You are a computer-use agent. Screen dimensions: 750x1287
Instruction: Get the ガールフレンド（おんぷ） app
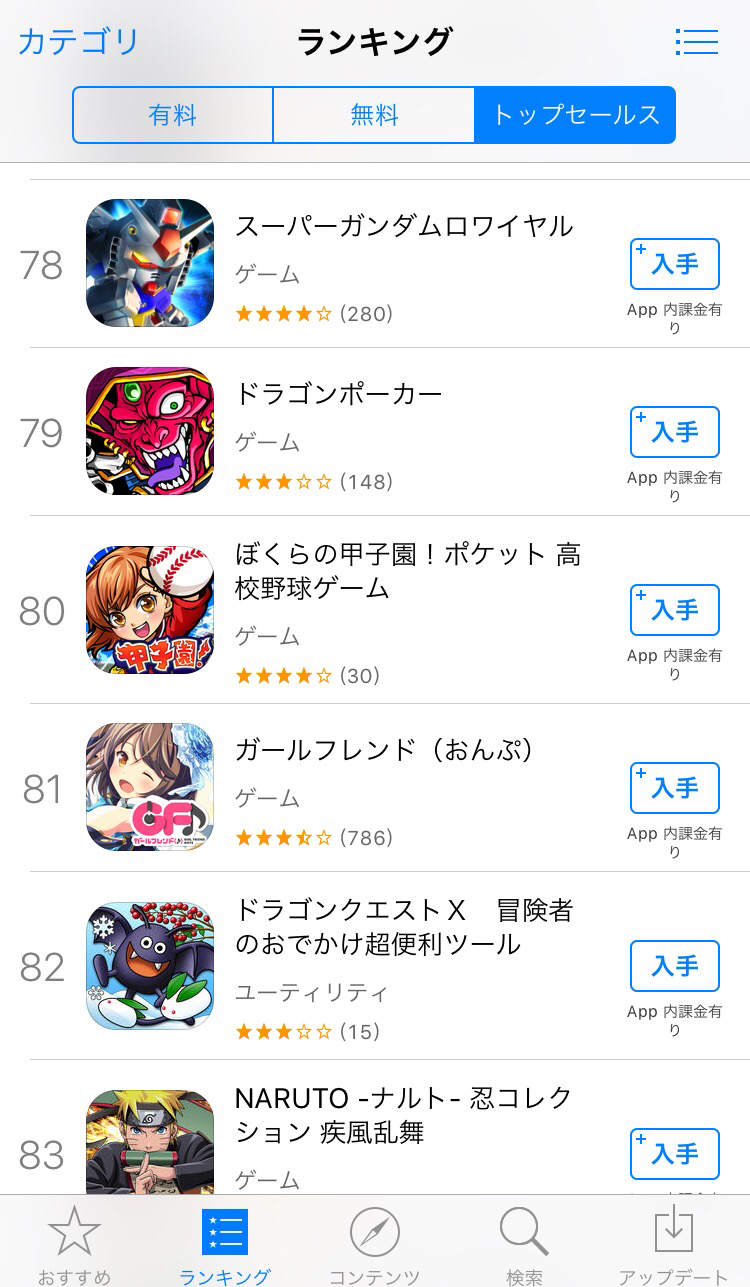pyautogui.click(x=674, y=788)
